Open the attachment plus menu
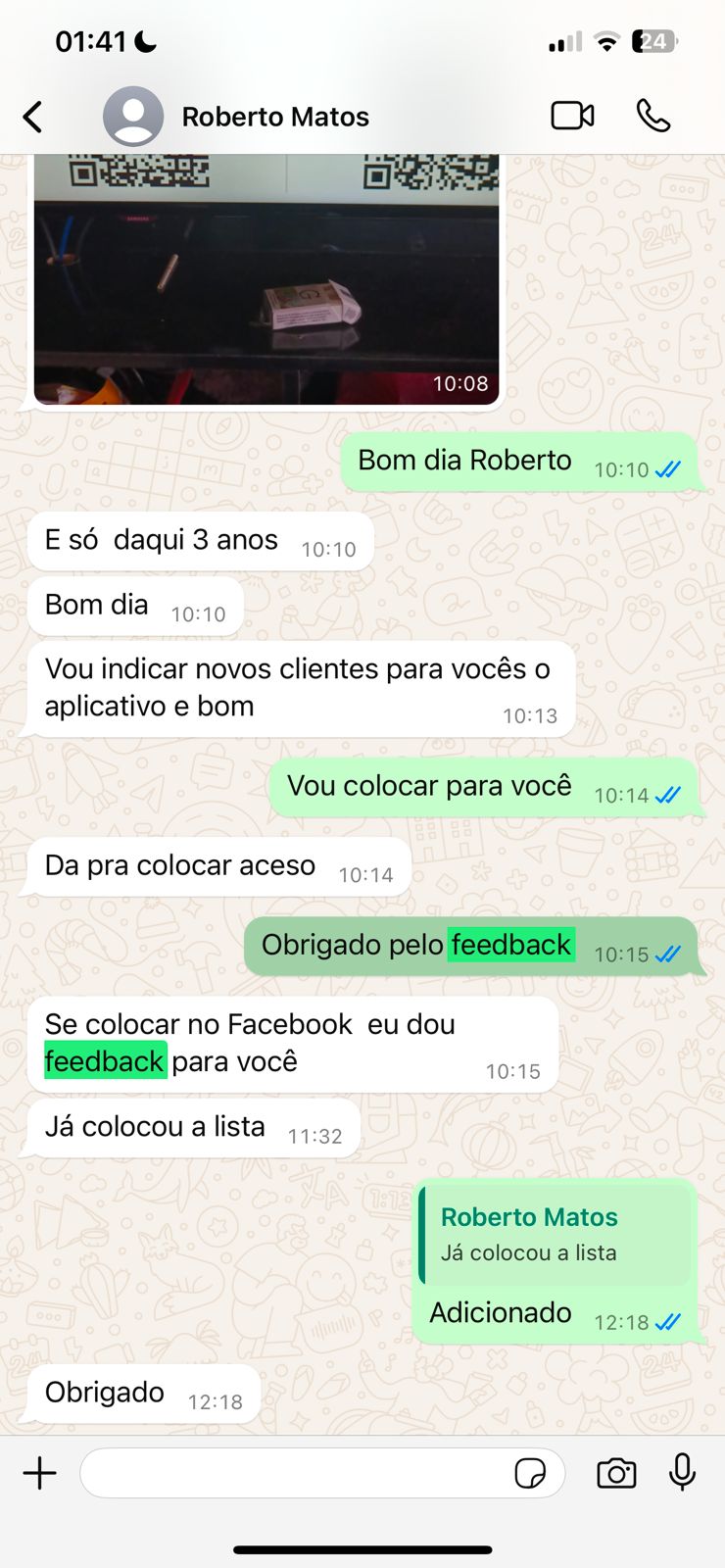 40,1473
